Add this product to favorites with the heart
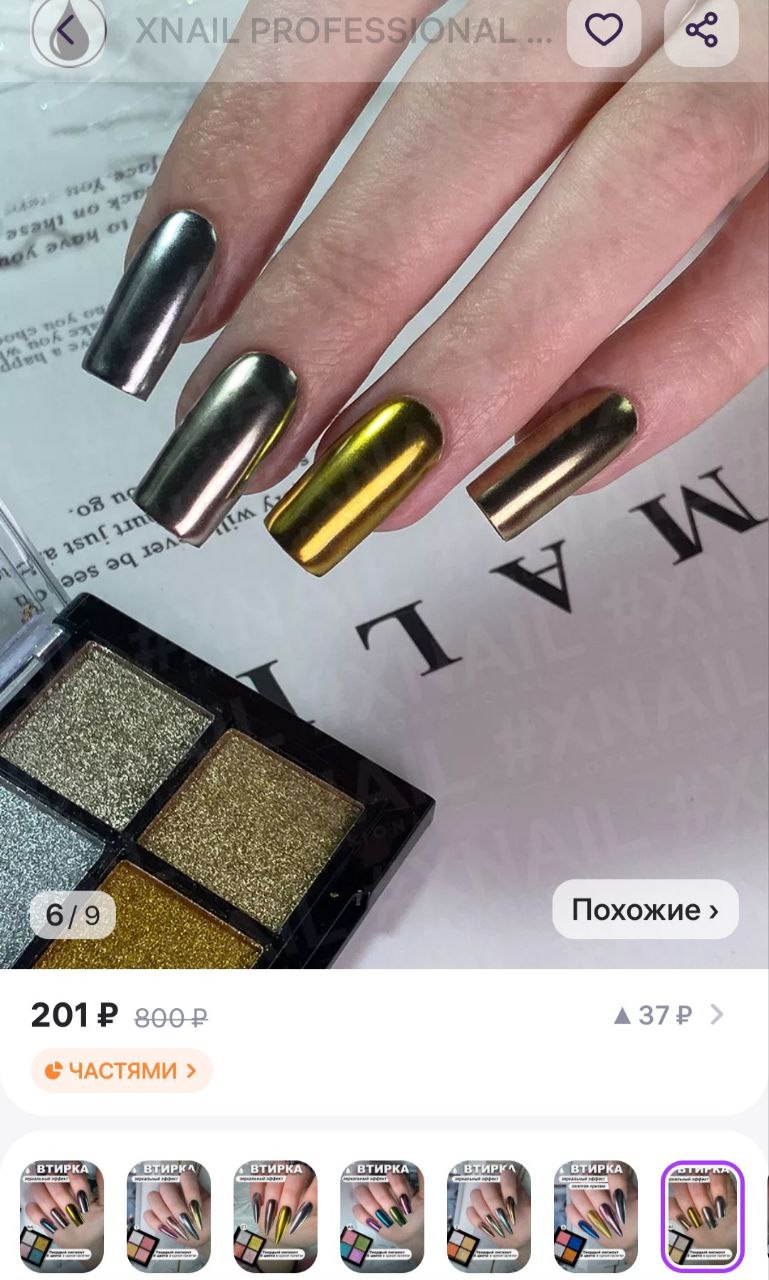769x1280 pixels. (604, 31)
